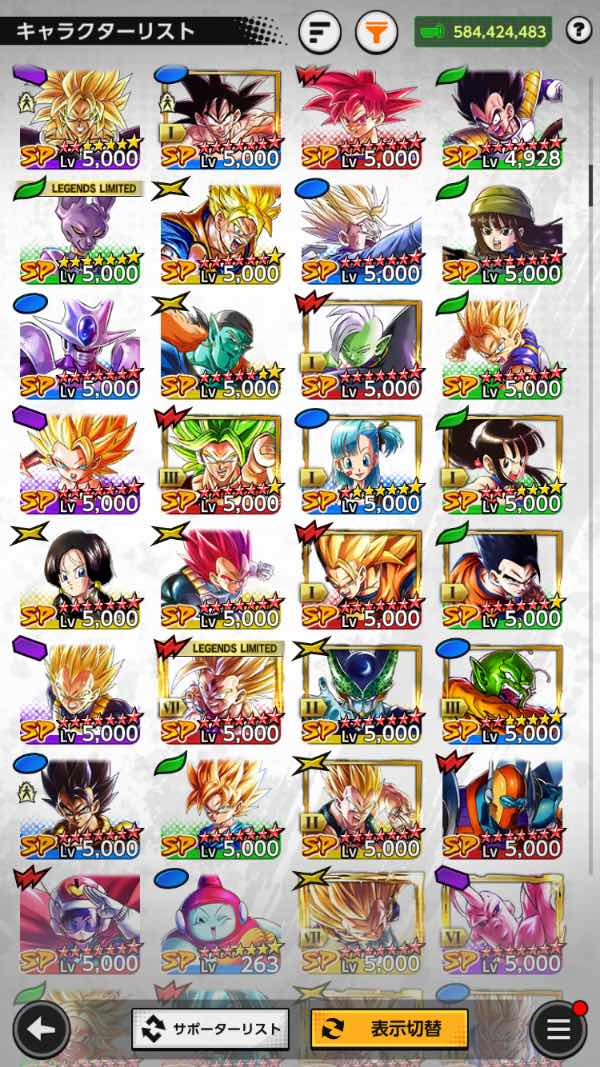Open the hamburger menu with red dot
Image resolution: width=600 pixels, height=1067 pixels.
pyautogui.click(x=558, y=1030)
